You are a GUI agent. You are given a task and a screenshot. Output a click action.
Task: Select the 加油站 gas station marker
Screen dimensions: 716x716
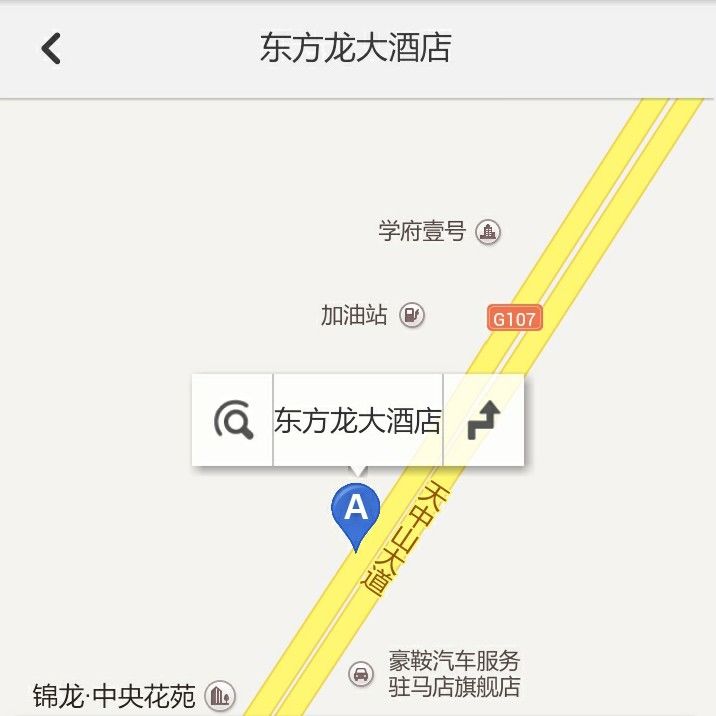[x=411, y=316]
